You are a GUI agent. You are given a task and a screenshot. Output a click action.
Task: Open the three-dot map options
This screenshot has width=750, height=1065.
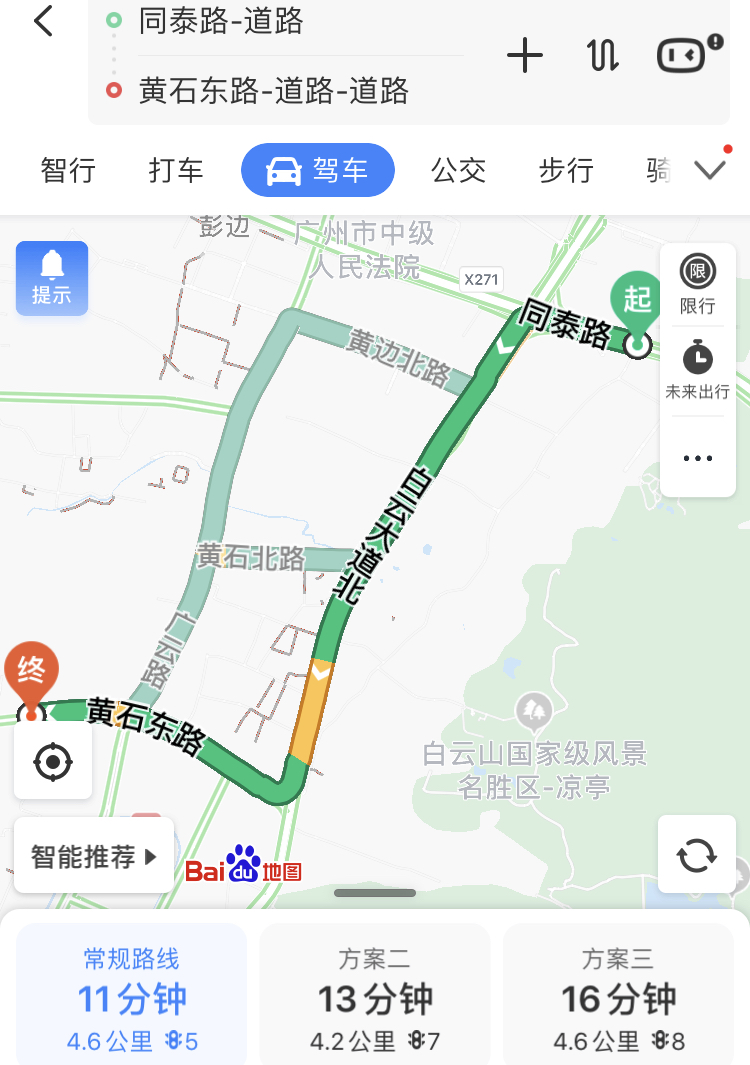tap(697, 458)
